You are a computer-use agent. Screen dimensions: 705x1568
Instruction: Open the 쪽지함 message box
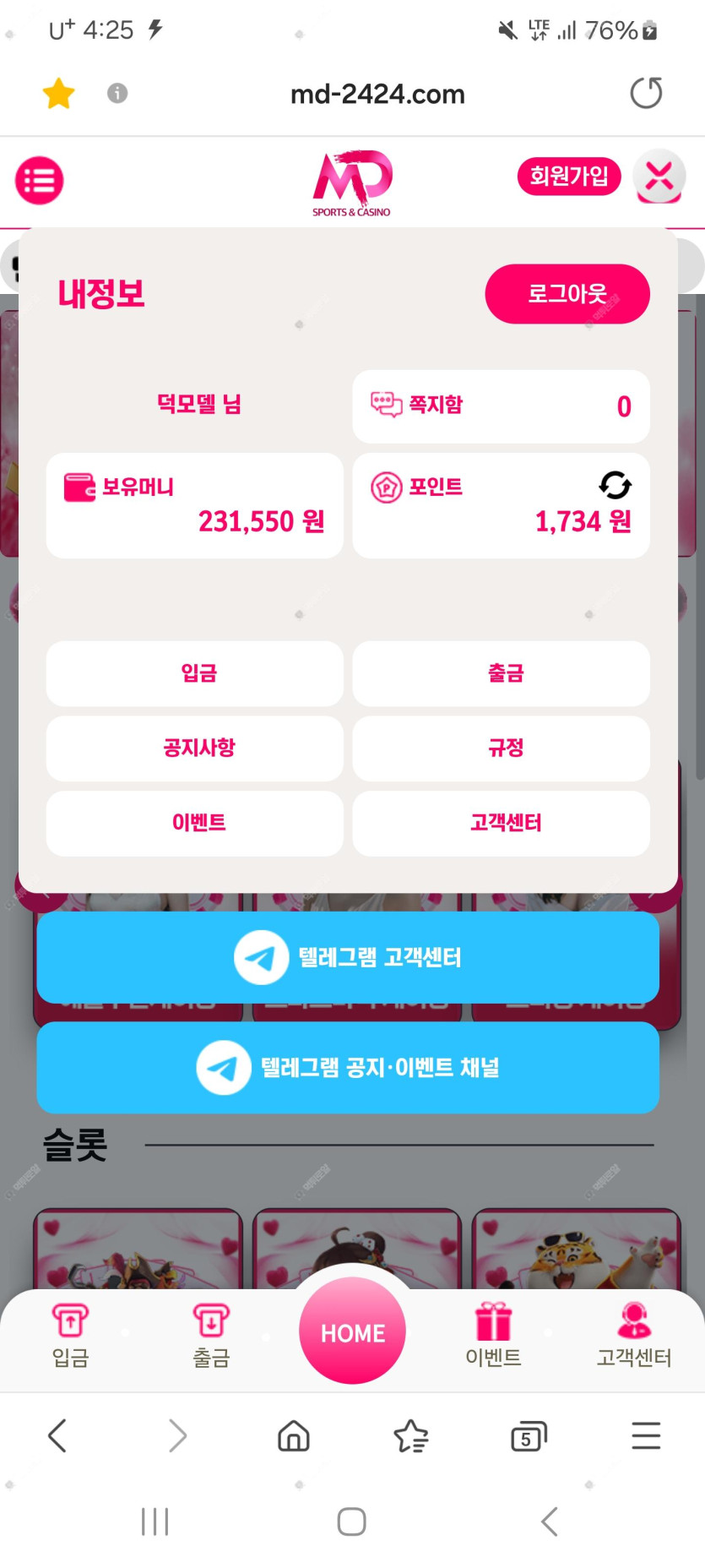coord(501,406)
